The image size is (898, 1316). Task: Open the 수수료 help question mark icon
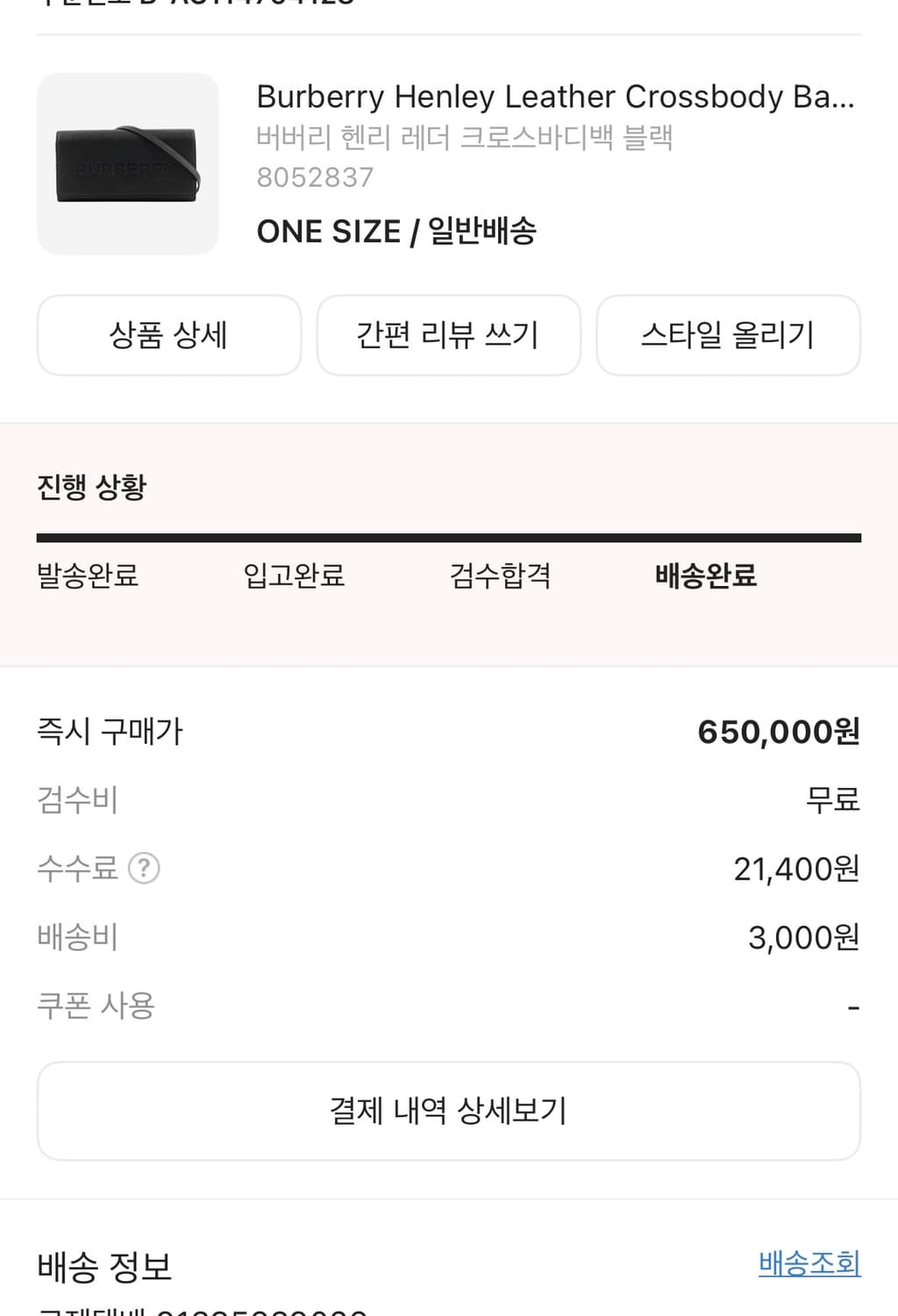pos(143,869)
